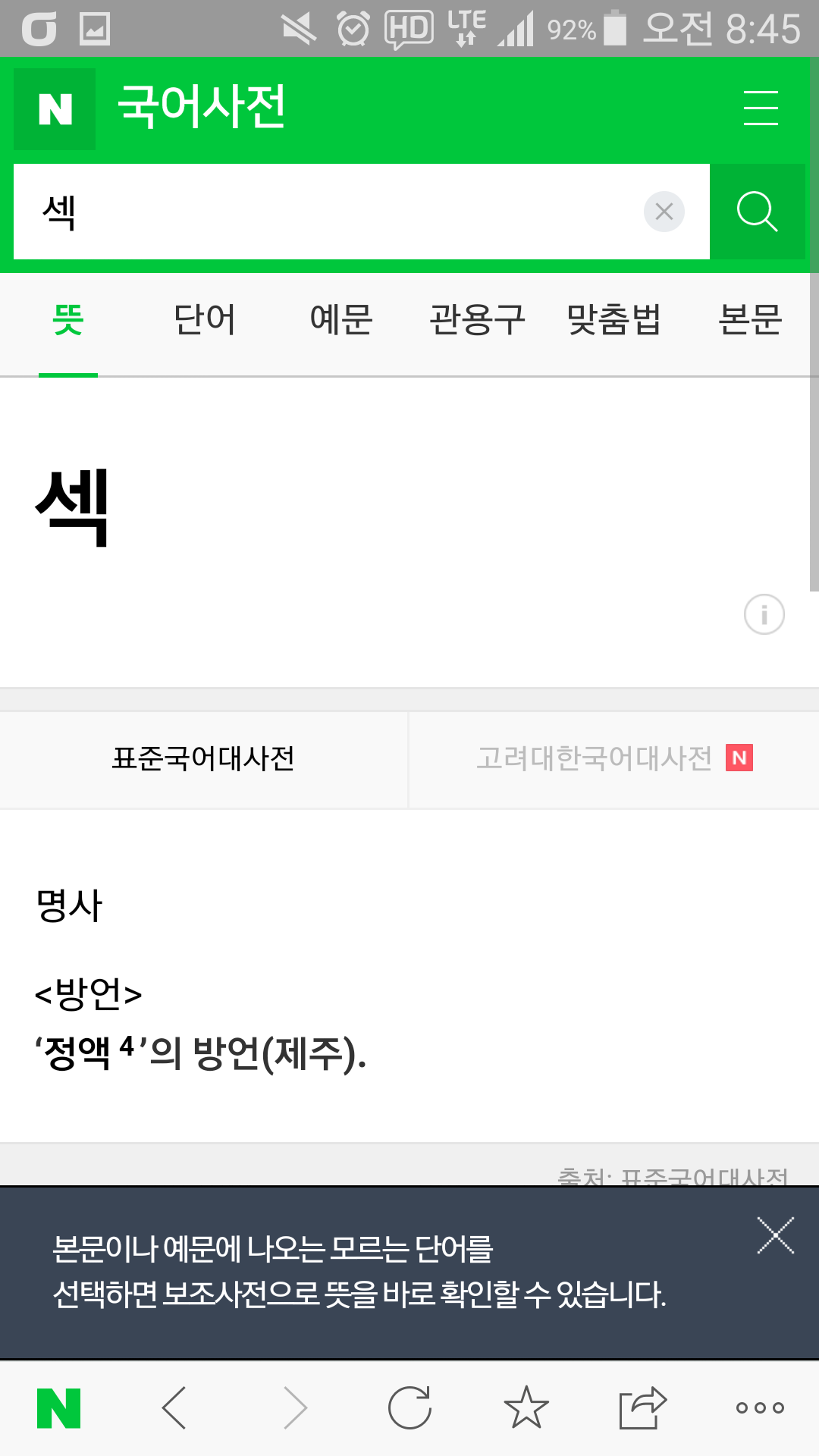This screenshot has height=1456, width=819.
Task: Tap the magnifier search button
Action: click(757, 212)
